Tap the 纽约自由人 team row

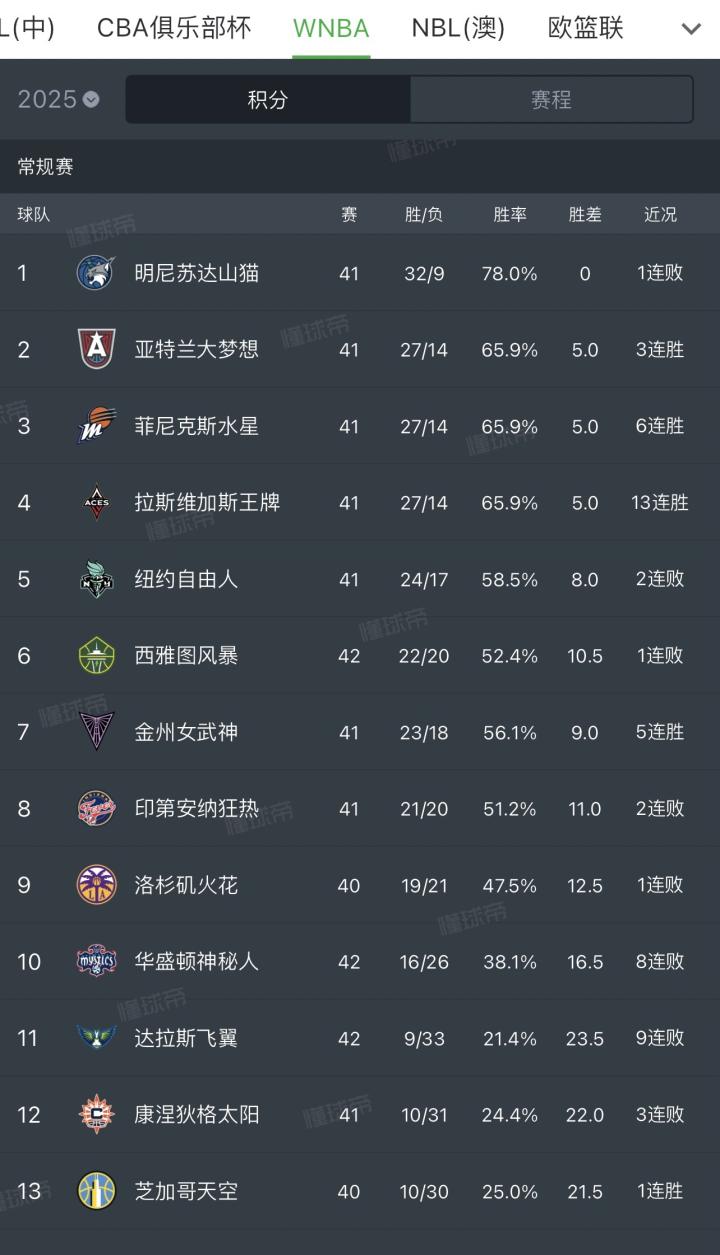[360, 579]
